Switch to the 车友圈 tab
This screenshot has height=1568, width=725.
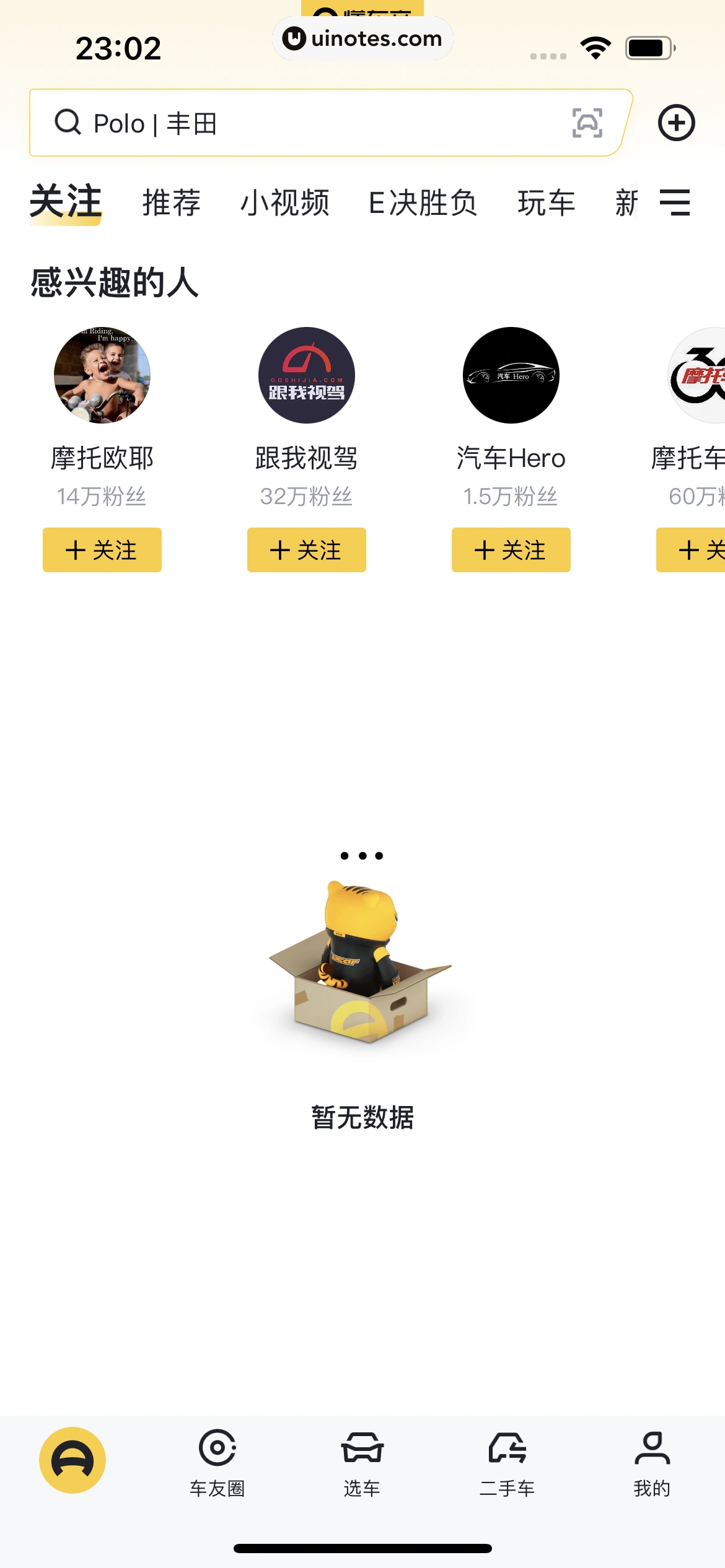point(217,1463)
